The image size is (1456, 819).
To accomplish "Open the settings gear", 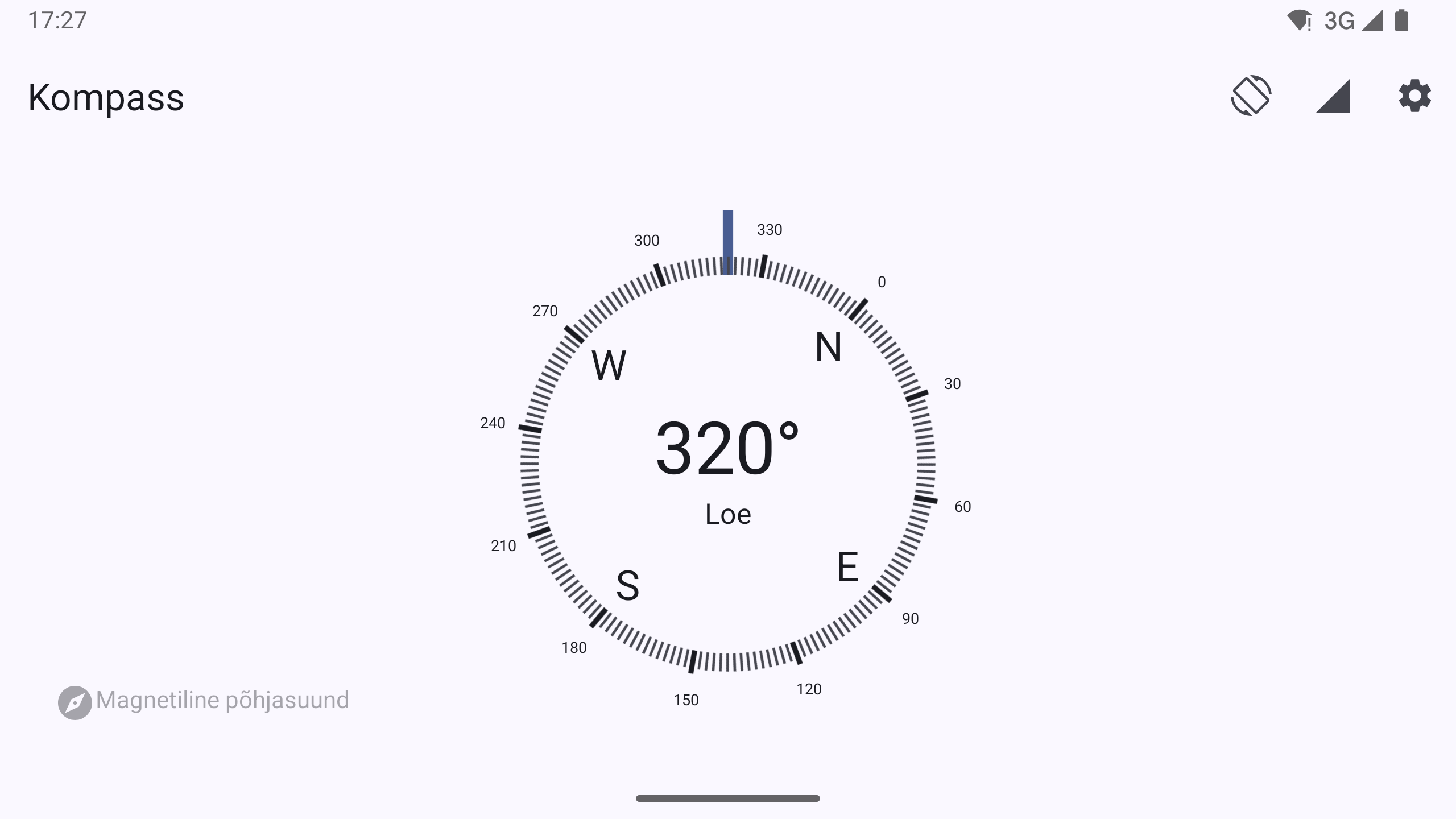I will (1414, 96).
